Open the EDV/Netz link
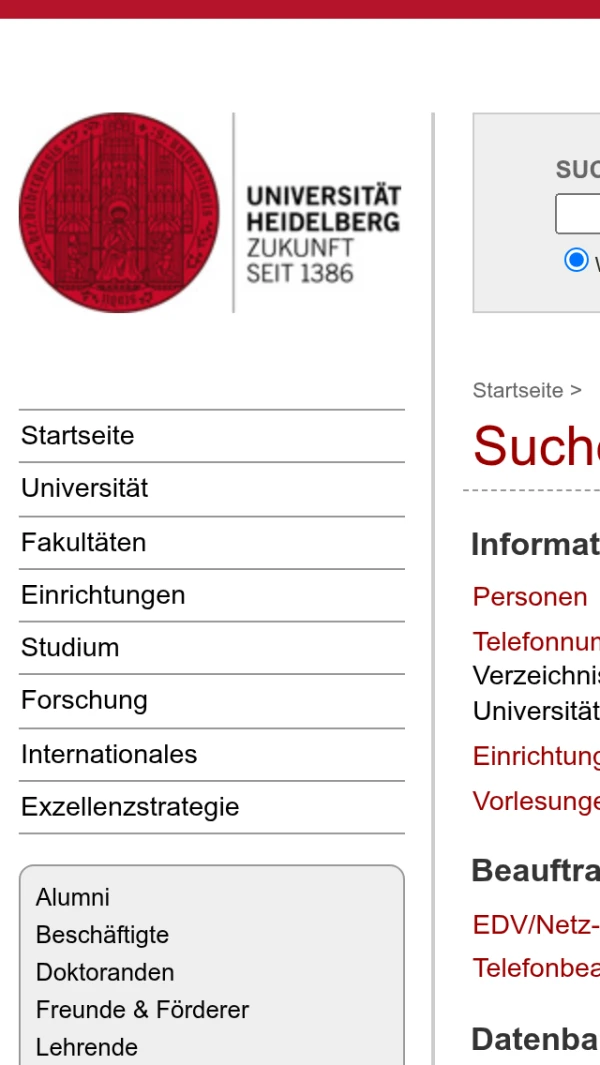This screenshot has height=1065, width=600. click(x=536, y=925)
